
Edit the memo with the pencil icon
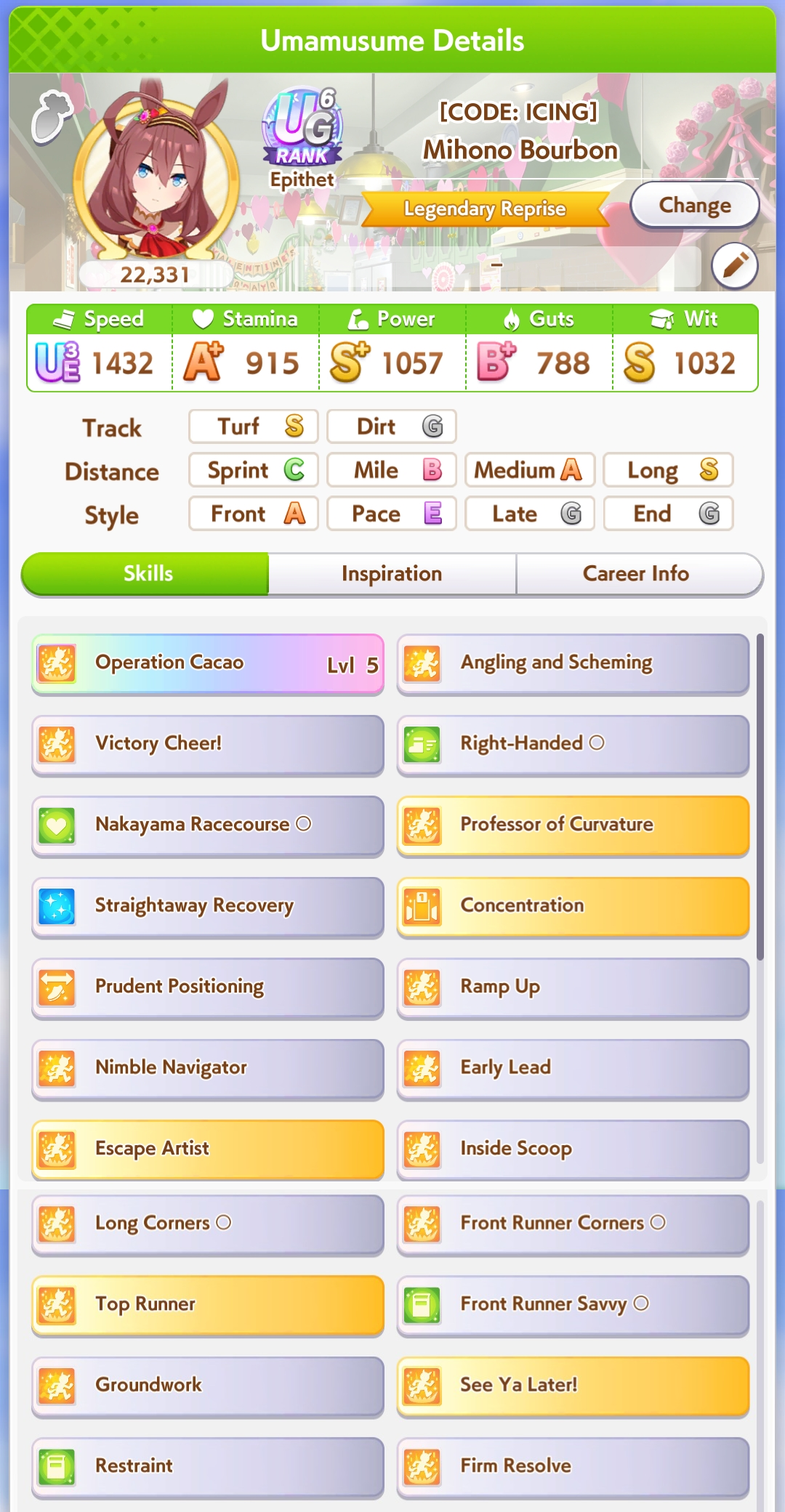735,265
